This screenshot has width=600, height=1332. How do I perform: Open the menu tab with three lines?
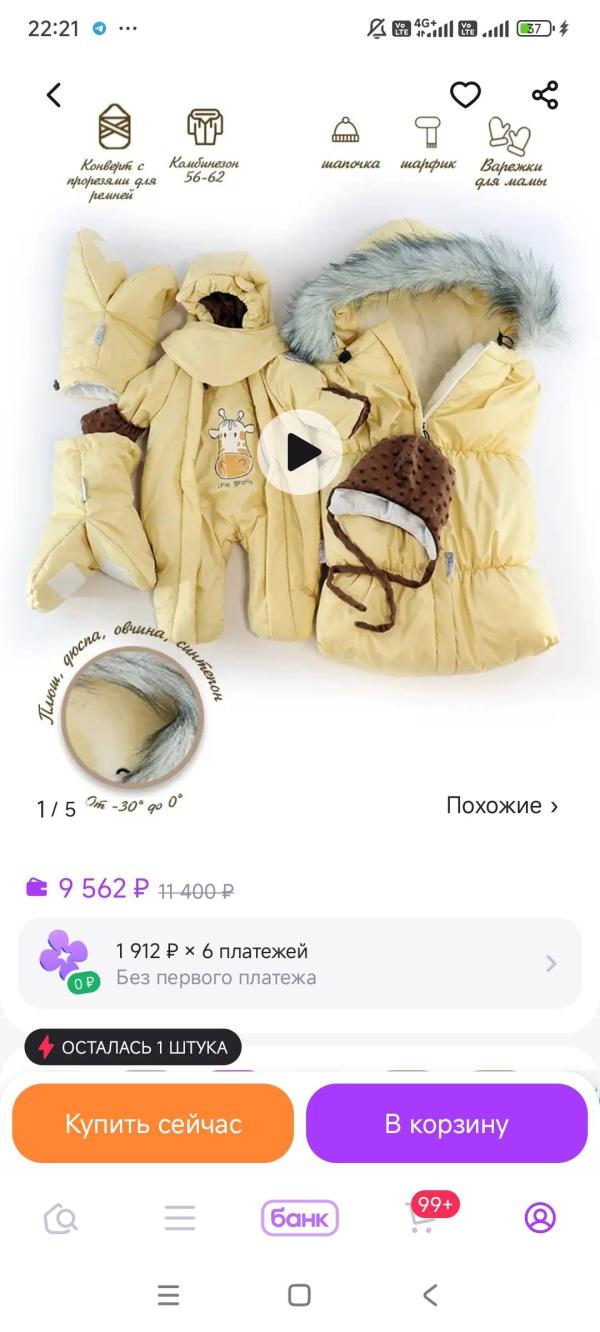pyautogui.click(x=180, y=1218)
